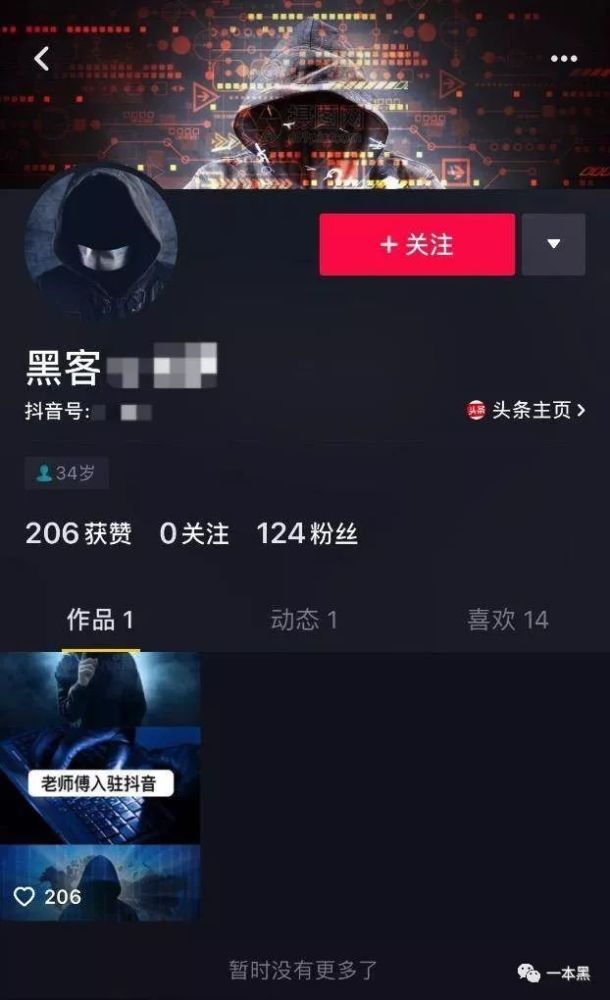This screenshot has width=610, height=1000.
Task: Expand the dropdown arrow beside 关注
Action: click(553, 244)
